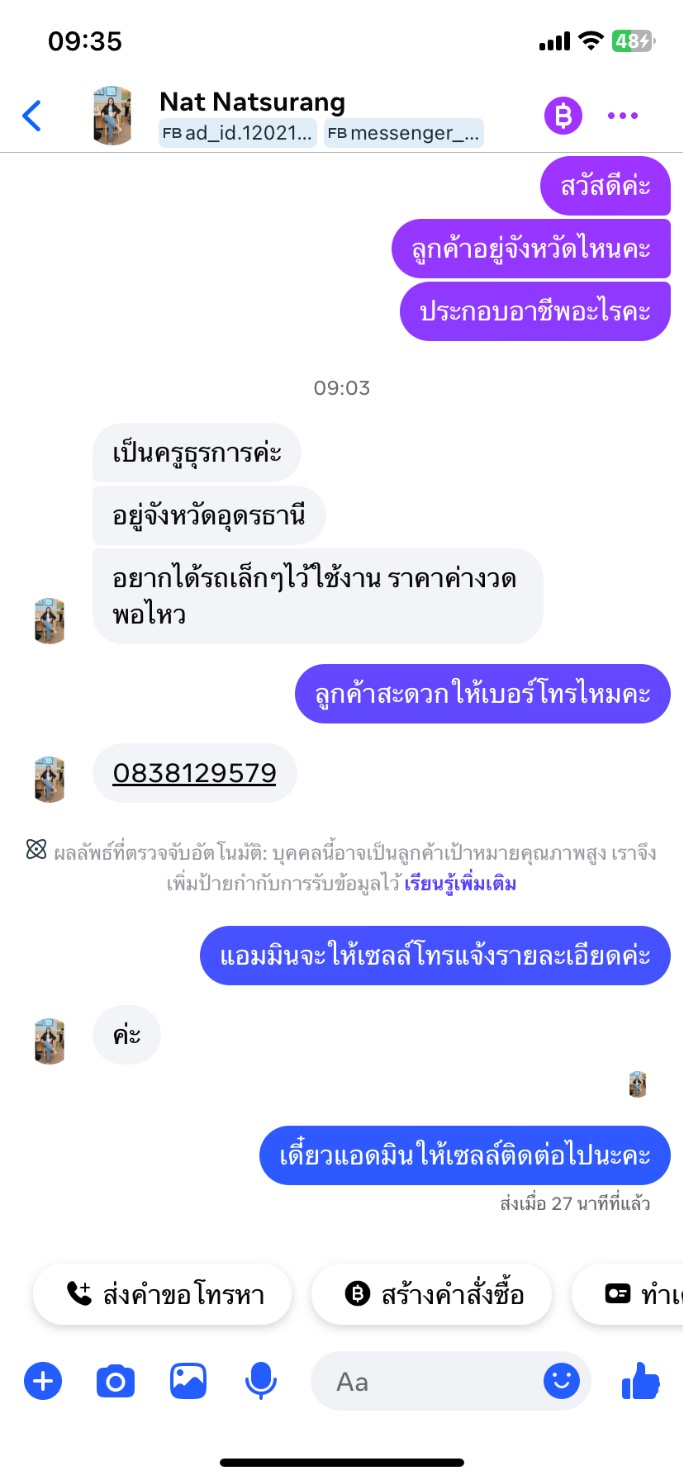Screen dimensions: 683x1480
Task: Open the emoji picker smiley
Action: (562, 1382)
